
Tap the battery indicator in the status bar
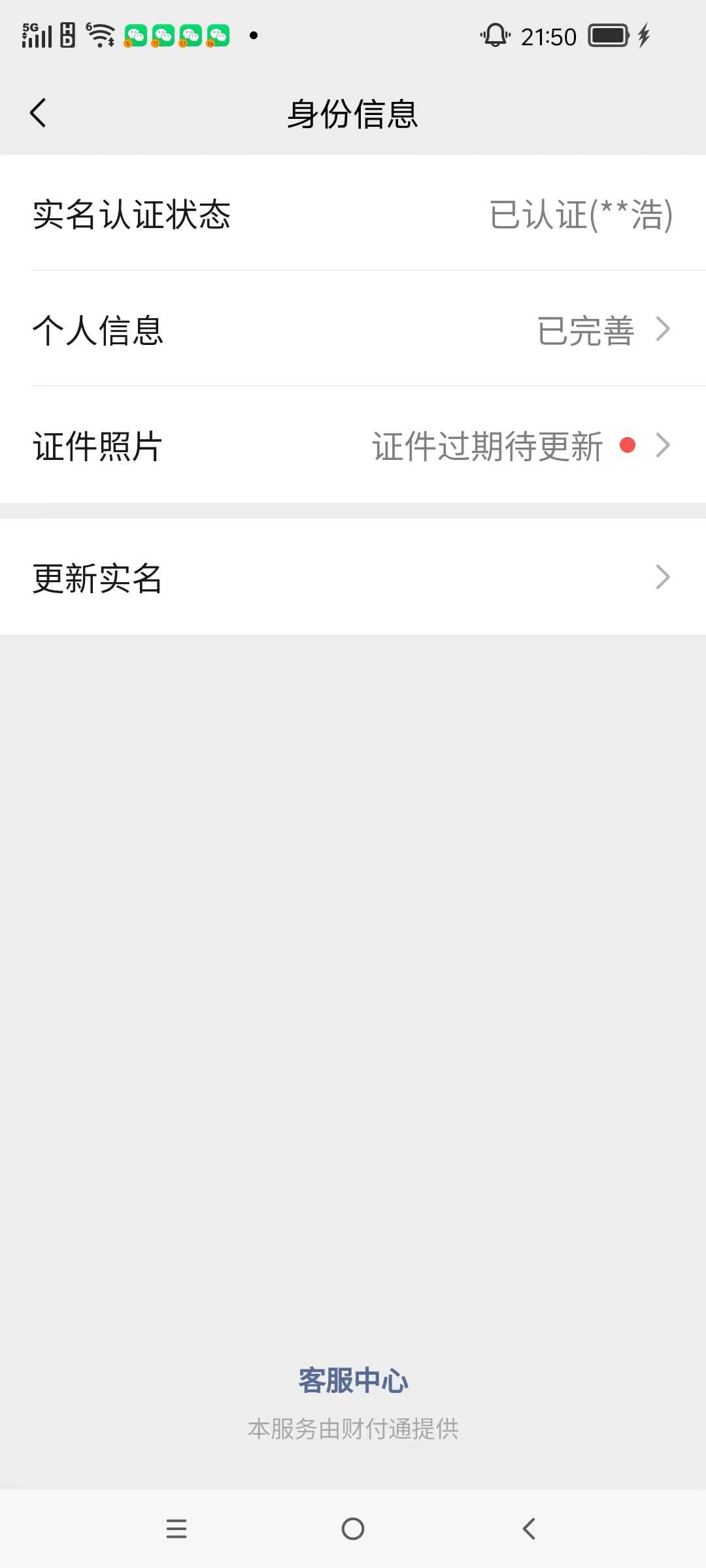(x=608, y=36)
